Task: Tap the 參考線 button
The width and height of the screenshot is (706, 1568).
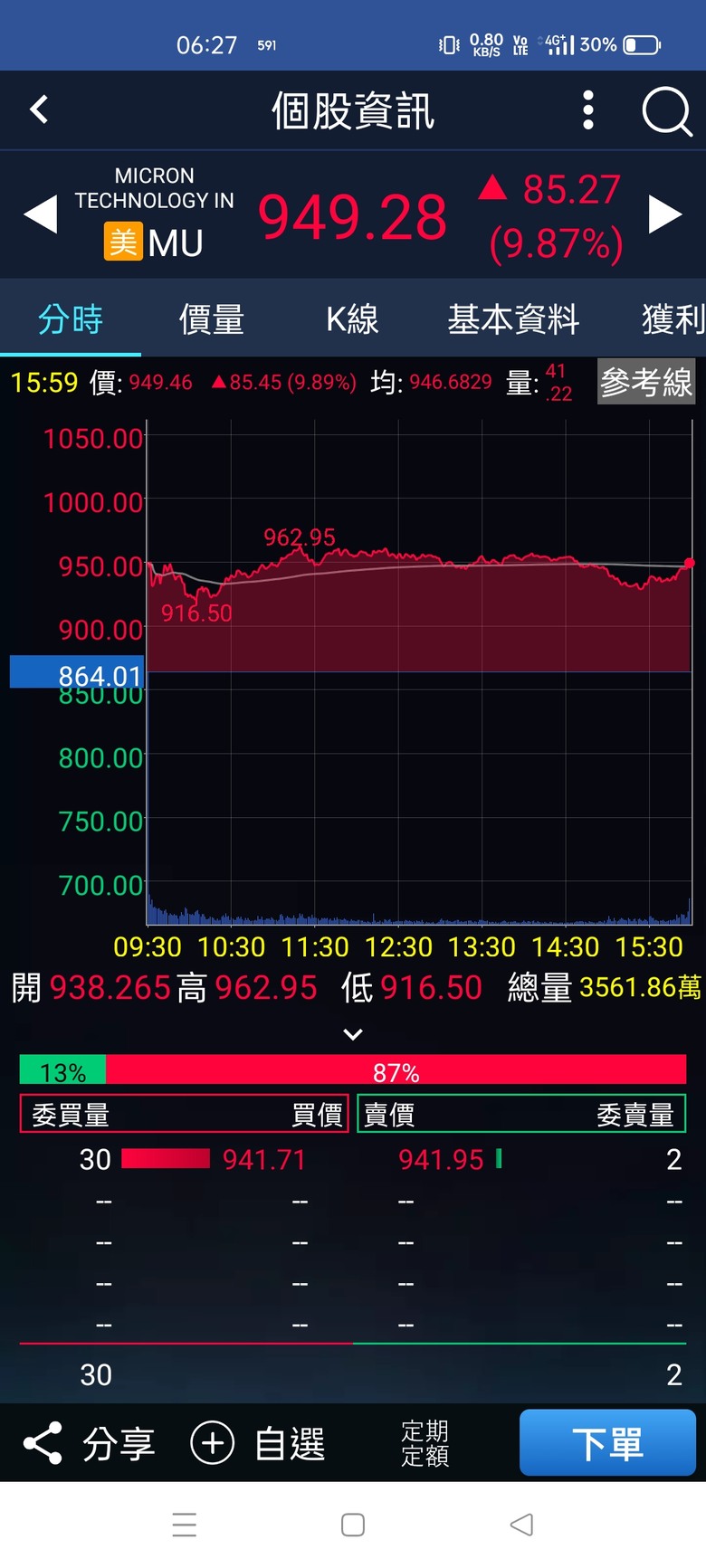Action: tap(646, 382)
